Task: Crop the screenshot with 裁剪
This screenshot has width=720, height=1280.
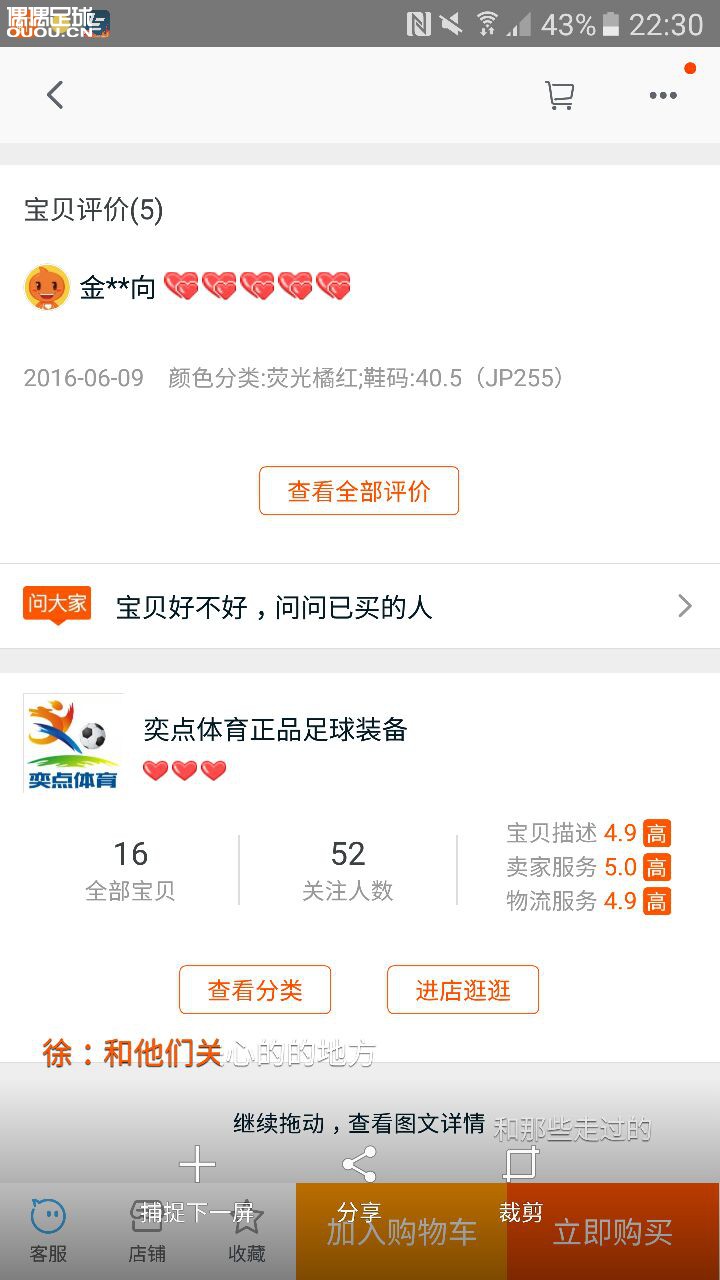Action: tap(520, 1185)
